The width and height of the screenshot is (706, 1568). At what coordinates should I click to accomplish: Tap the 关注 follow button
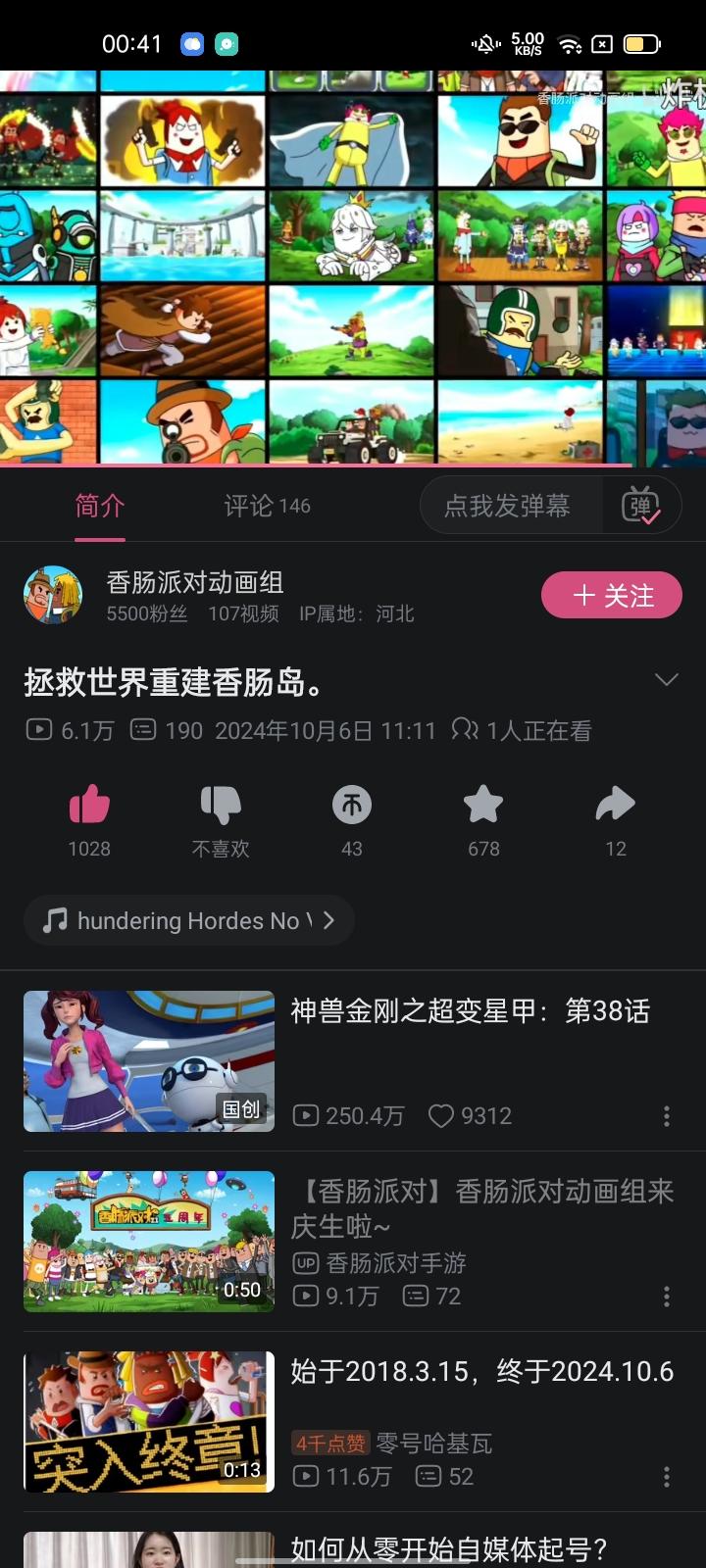coord(611,594)
